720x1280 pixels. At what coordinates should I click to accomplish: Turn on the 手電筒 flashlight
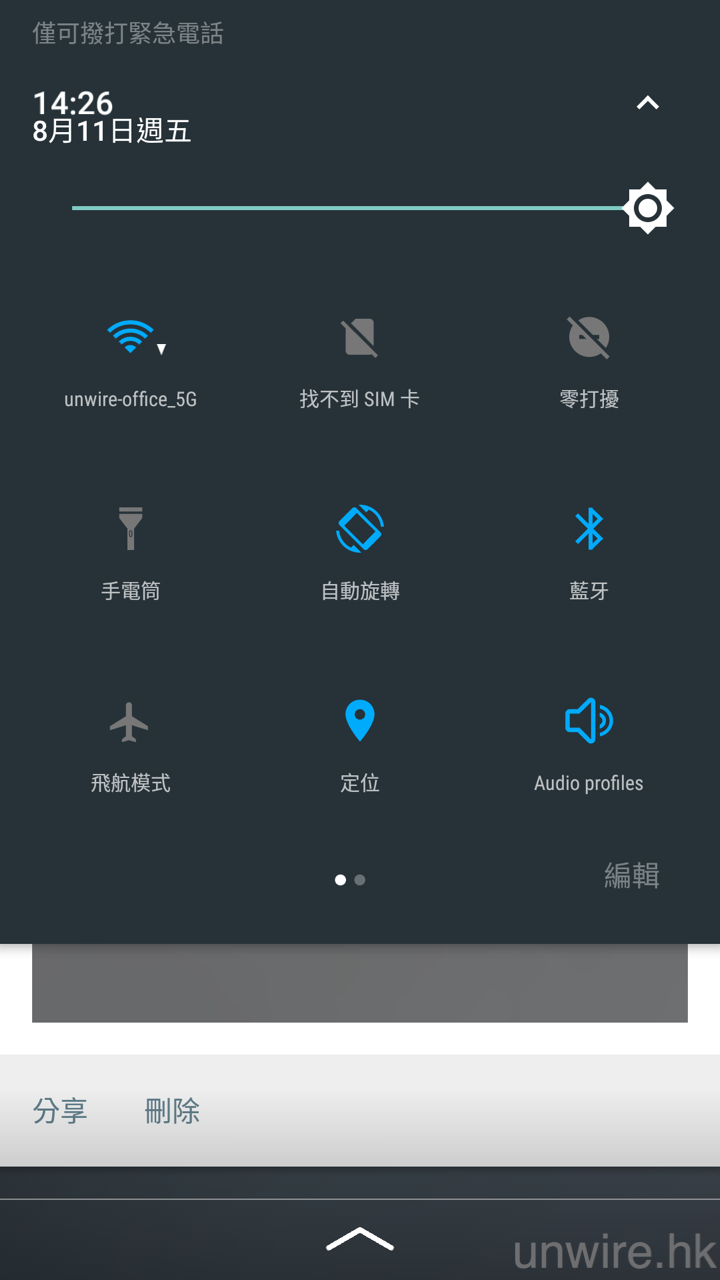tap(130, 529)
